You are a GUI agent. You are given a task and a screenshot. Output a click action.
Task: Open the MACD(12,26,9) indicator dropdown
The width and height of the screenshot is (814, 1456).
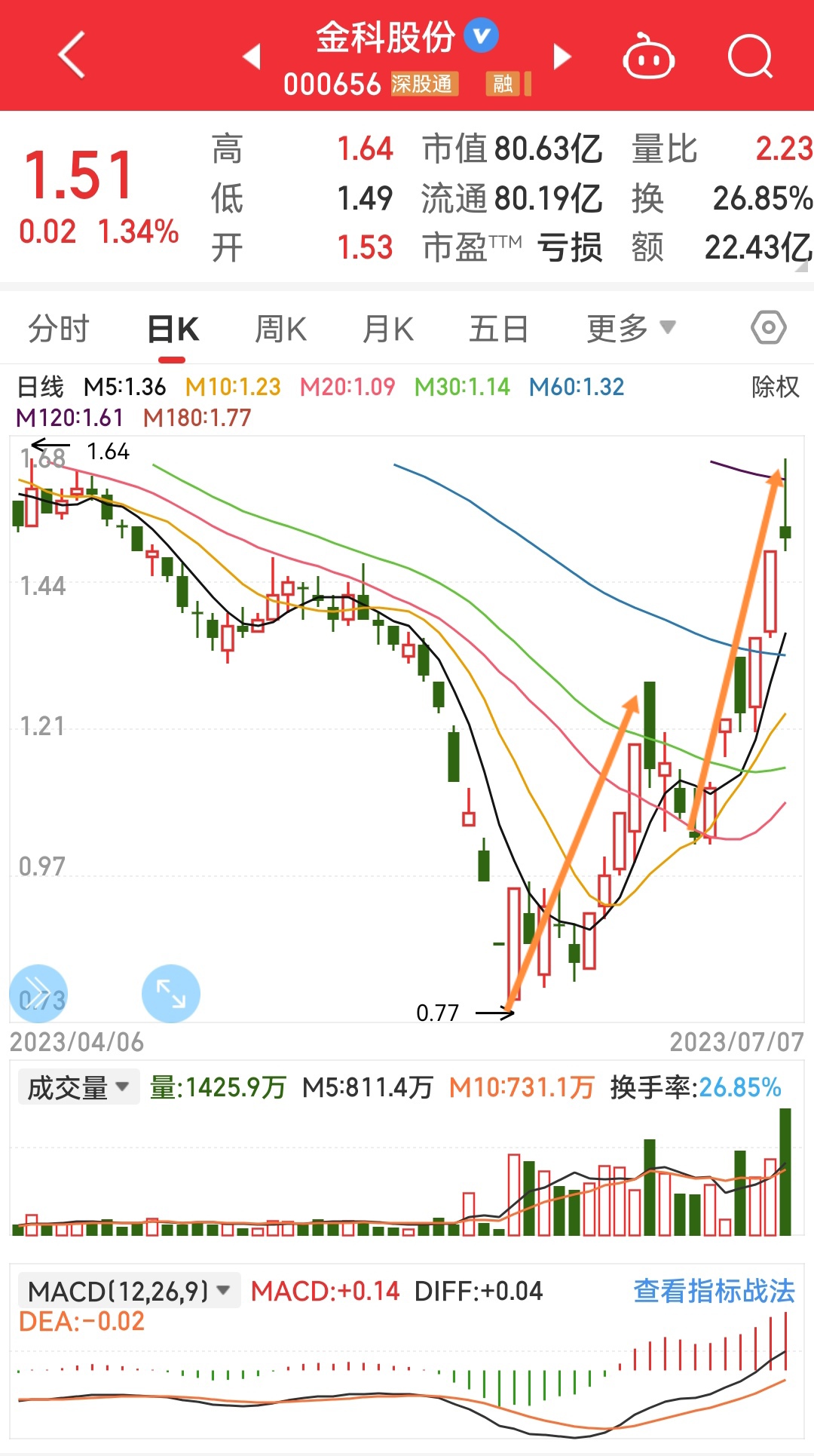(128, 1291)
